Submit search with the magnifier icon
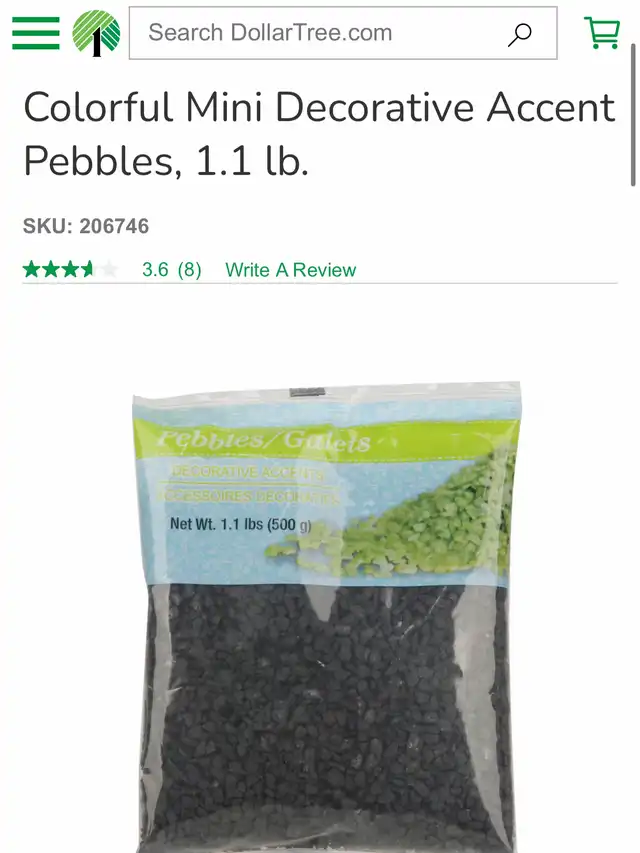 tap(519, 34)
